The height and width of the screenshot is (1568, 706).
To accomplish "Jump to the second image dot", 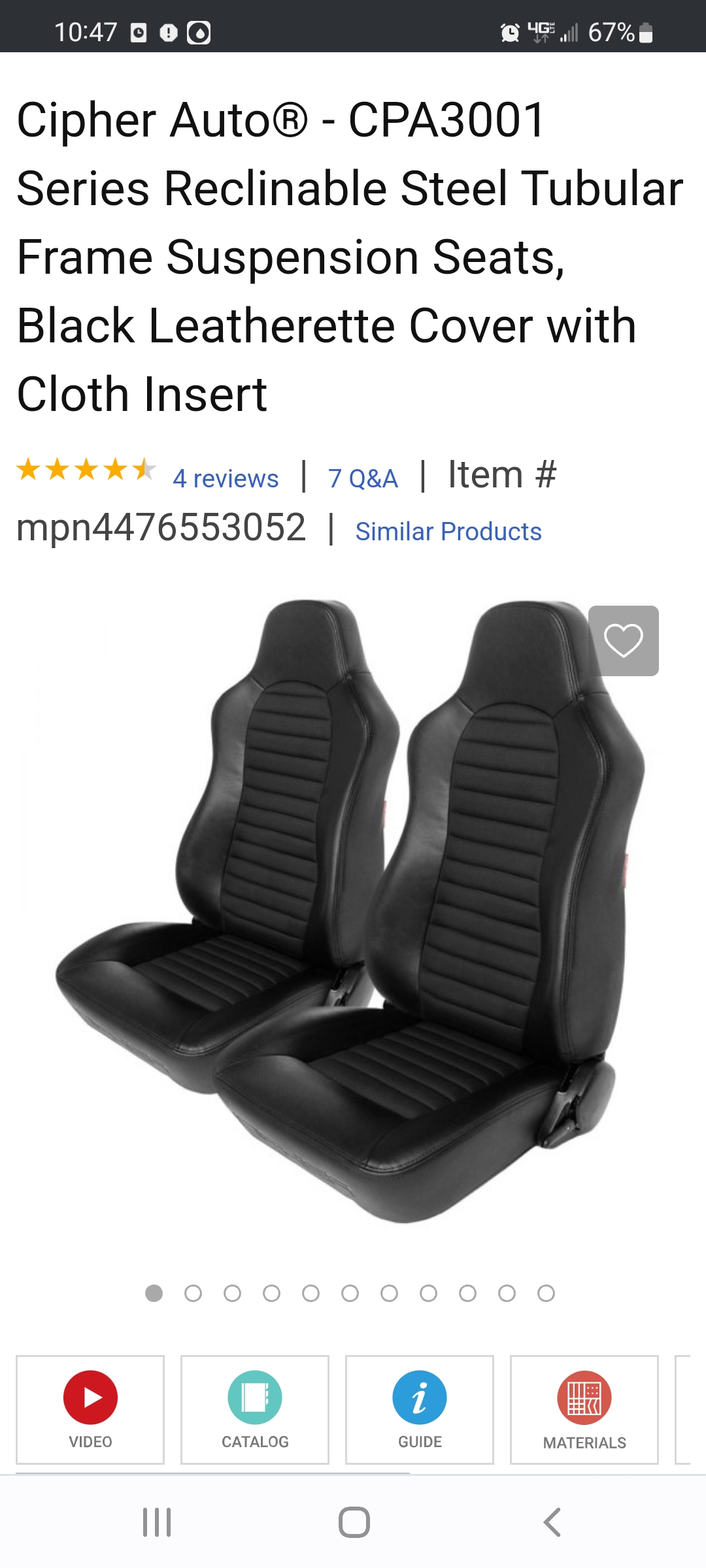I will click(x=193, y=1294).
